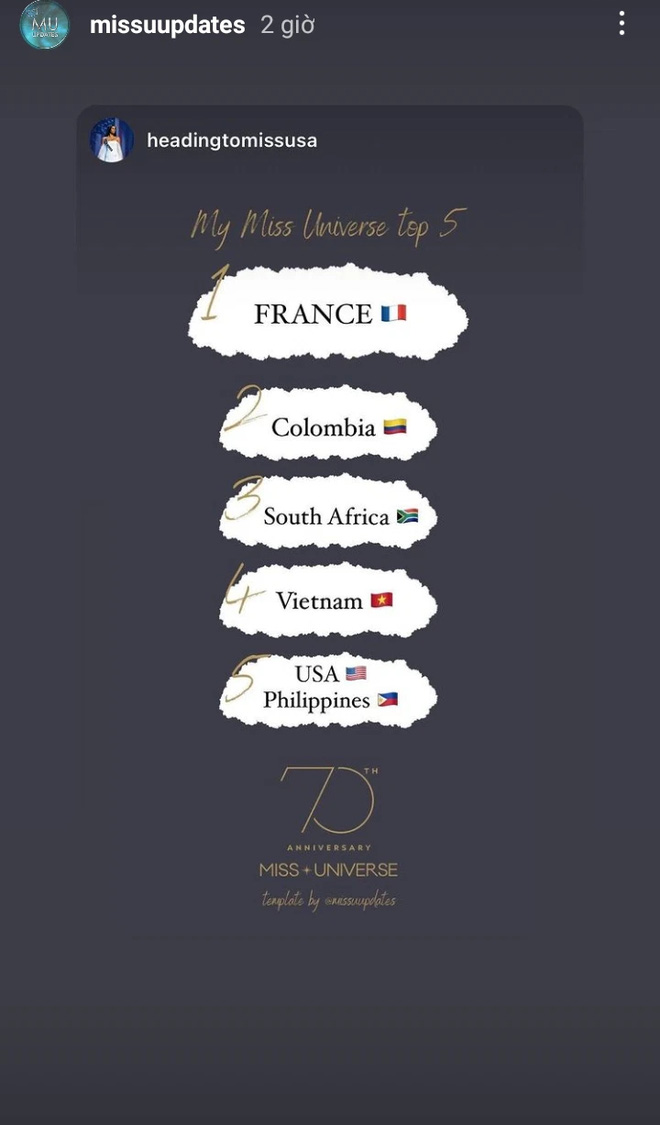Open missuupdates profile picture
This screenshot has width=660, height=1125.
(45, 25)
